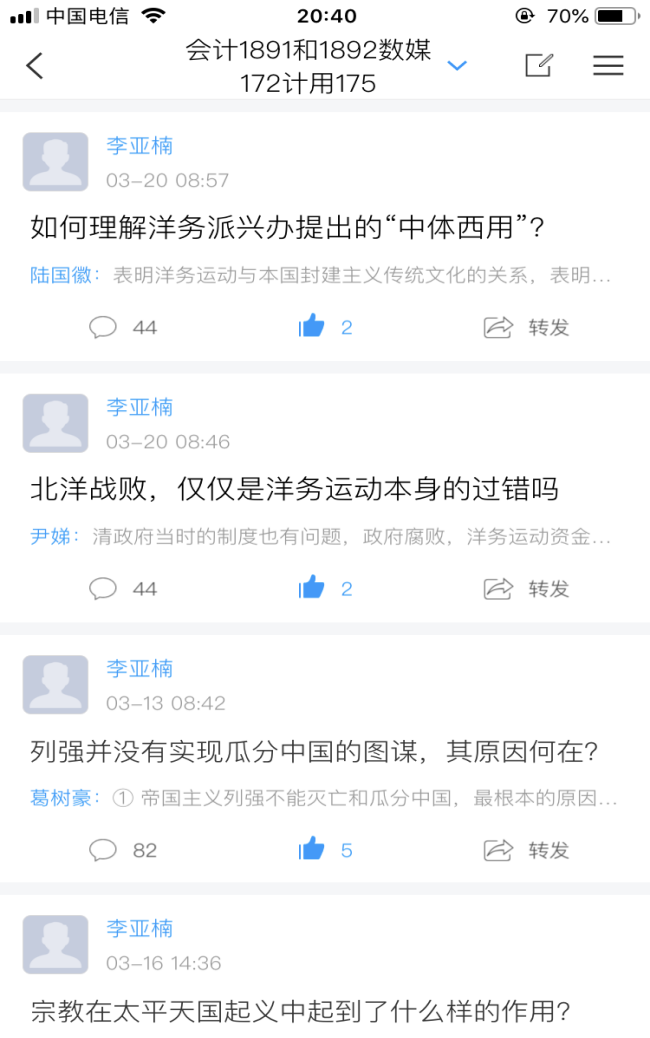The height and width of the screenshot is (1038, 650).
Task: Like the 列强瓜分中国 post
Action: pyautogui.click(x=325, y=850)
